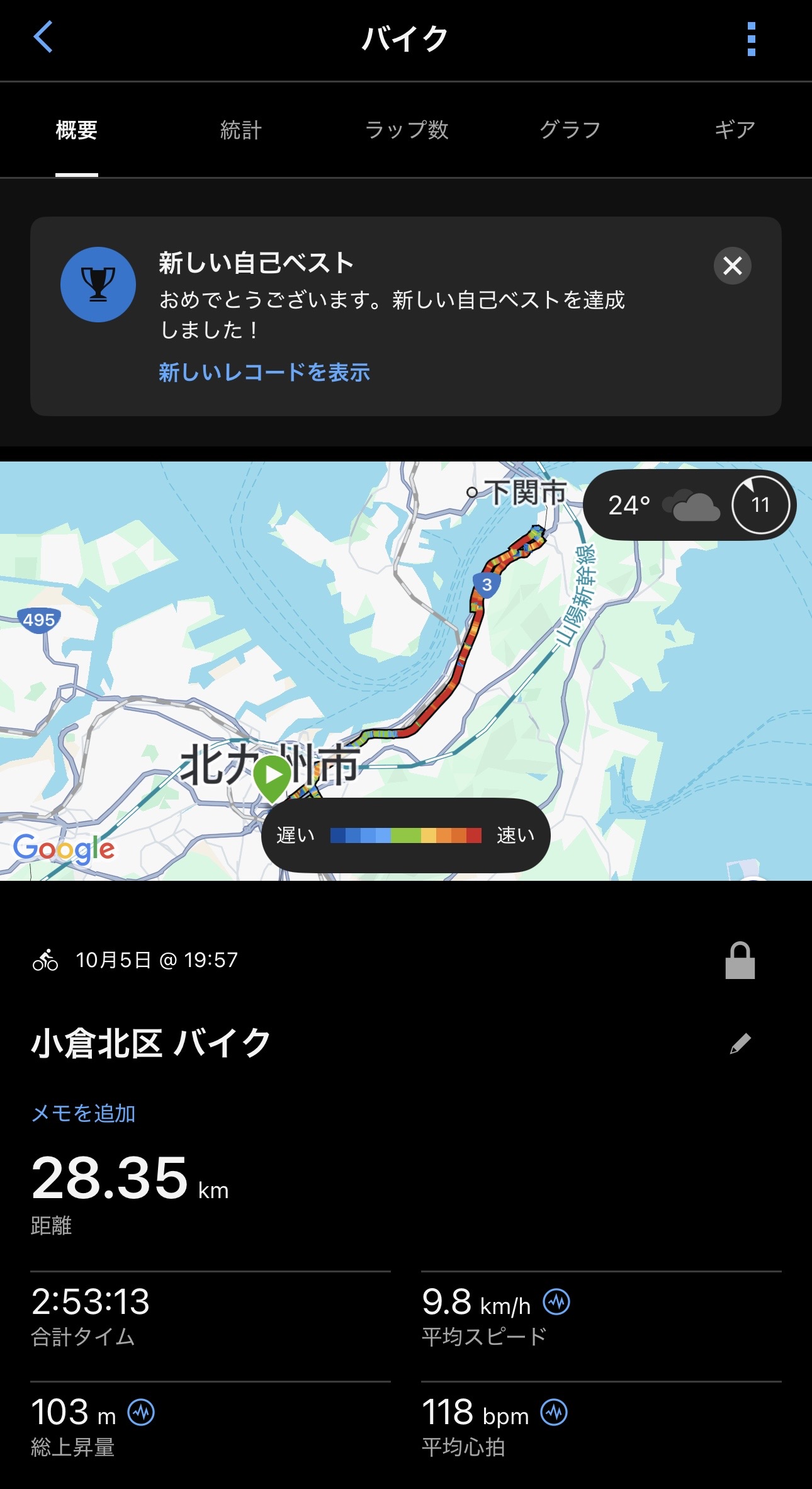
Task: Dismiss the 新しい自己ベスト banner
Action: (732, 266)
